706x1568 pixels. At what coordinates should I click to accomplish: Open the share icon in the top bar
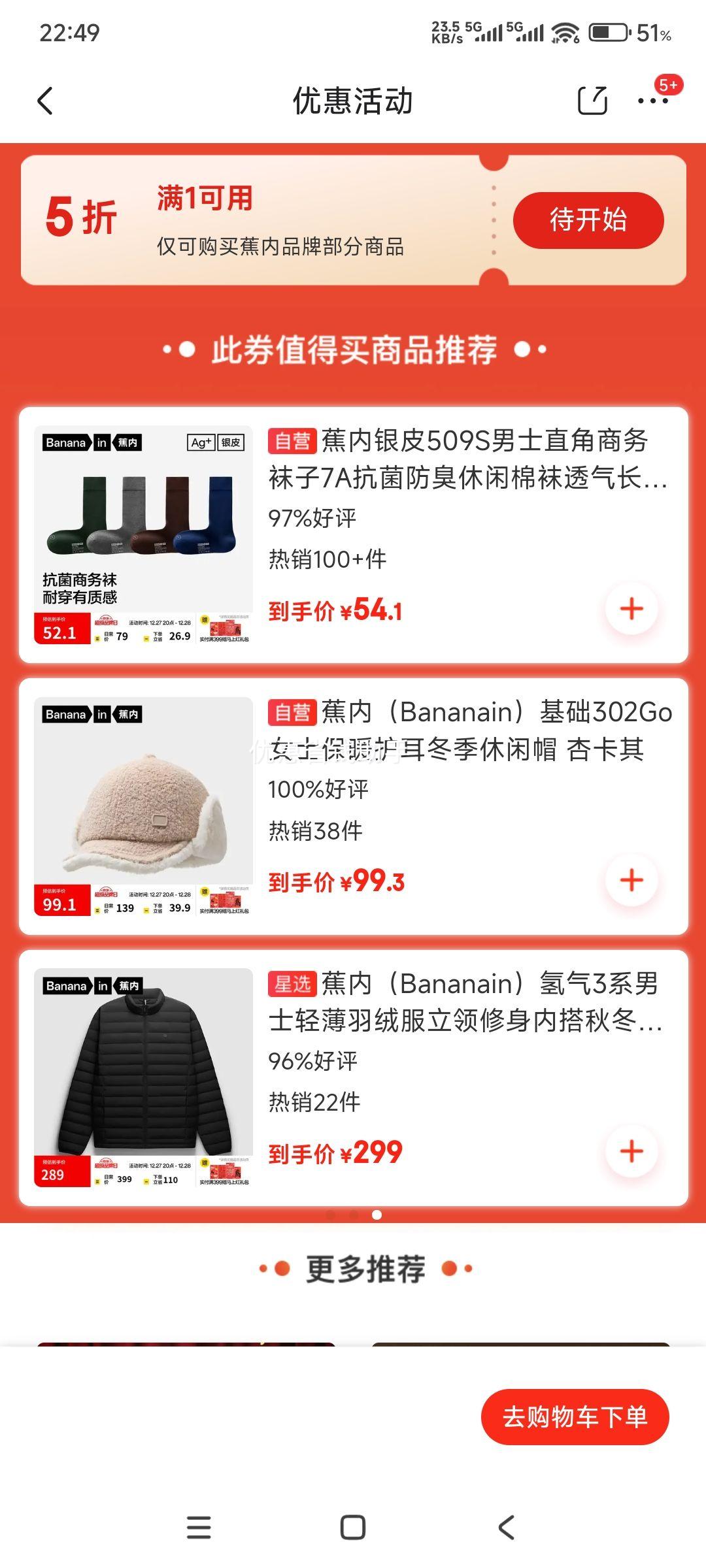click(592, 101)
